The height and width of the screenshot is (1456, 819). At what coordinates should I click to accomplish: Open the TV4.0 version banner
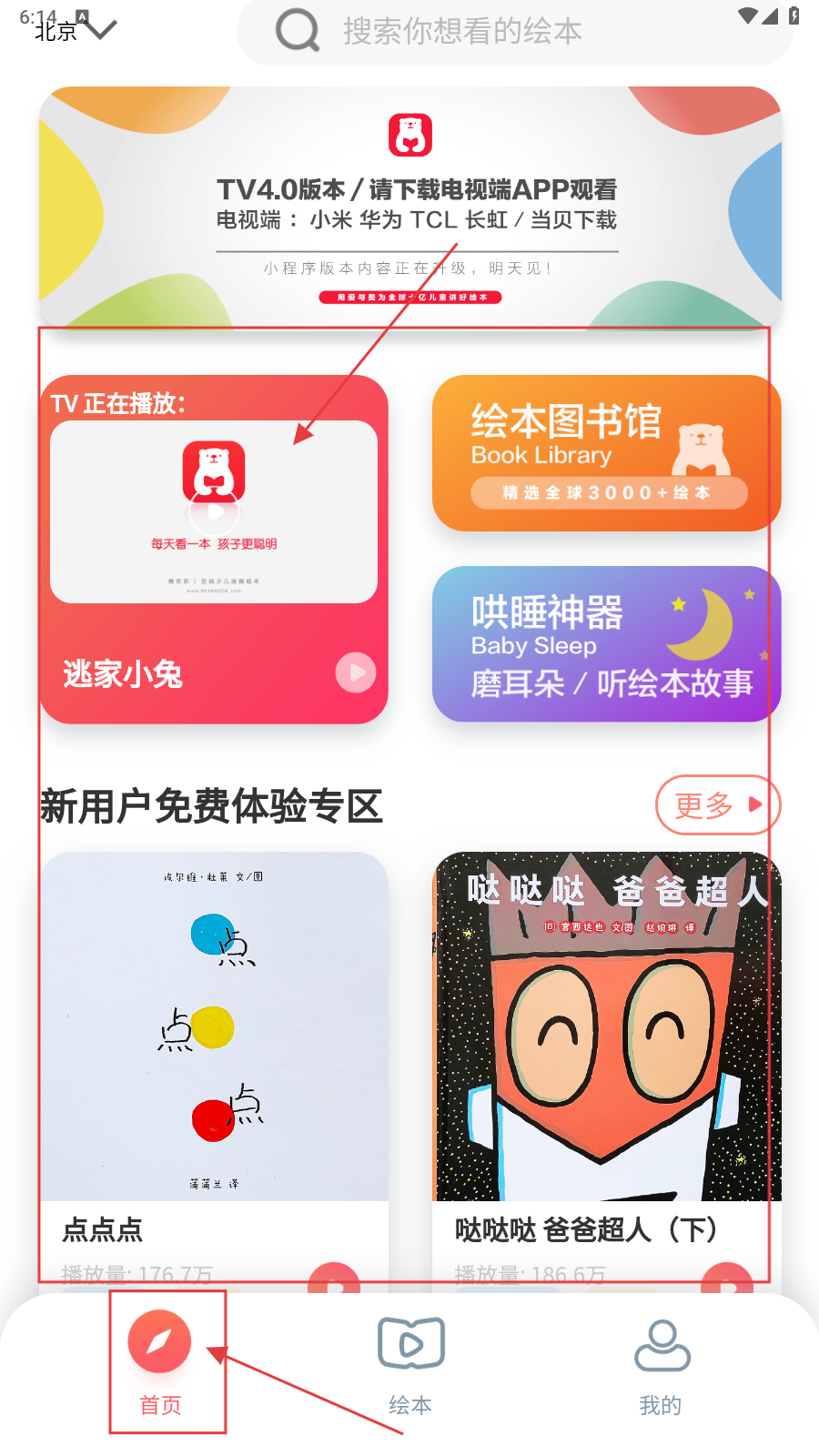410,207
